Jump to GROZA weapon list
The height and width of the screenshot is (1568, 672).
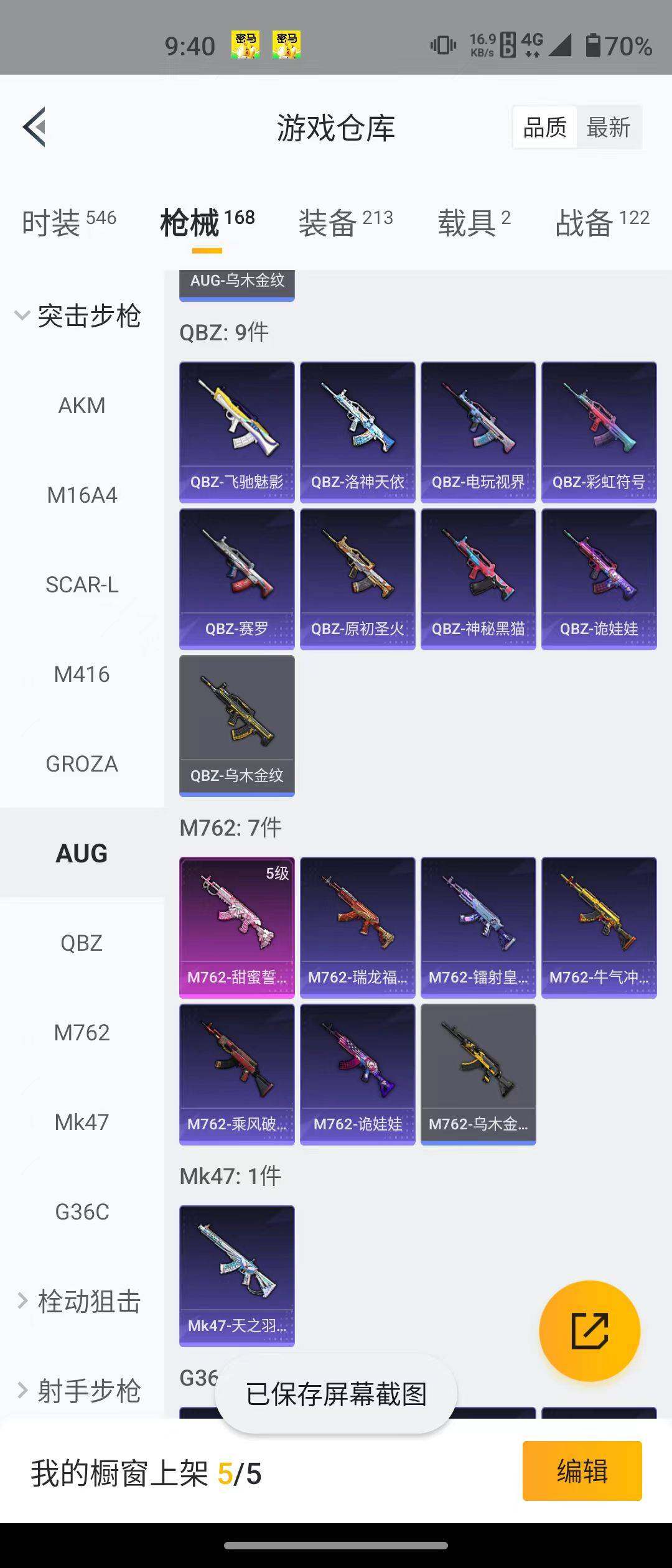pyautogui.click(x=82, y=764)
